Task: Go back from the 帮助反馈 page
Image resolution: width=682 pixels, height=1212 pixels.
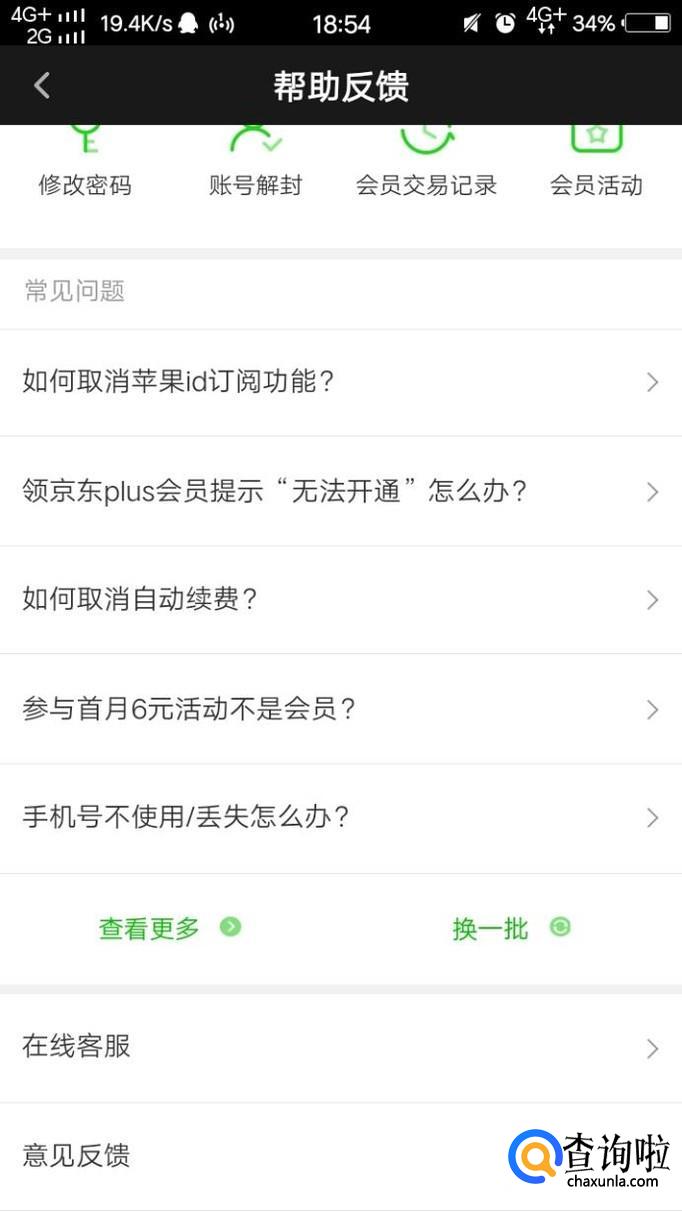Action: [42, 86]
